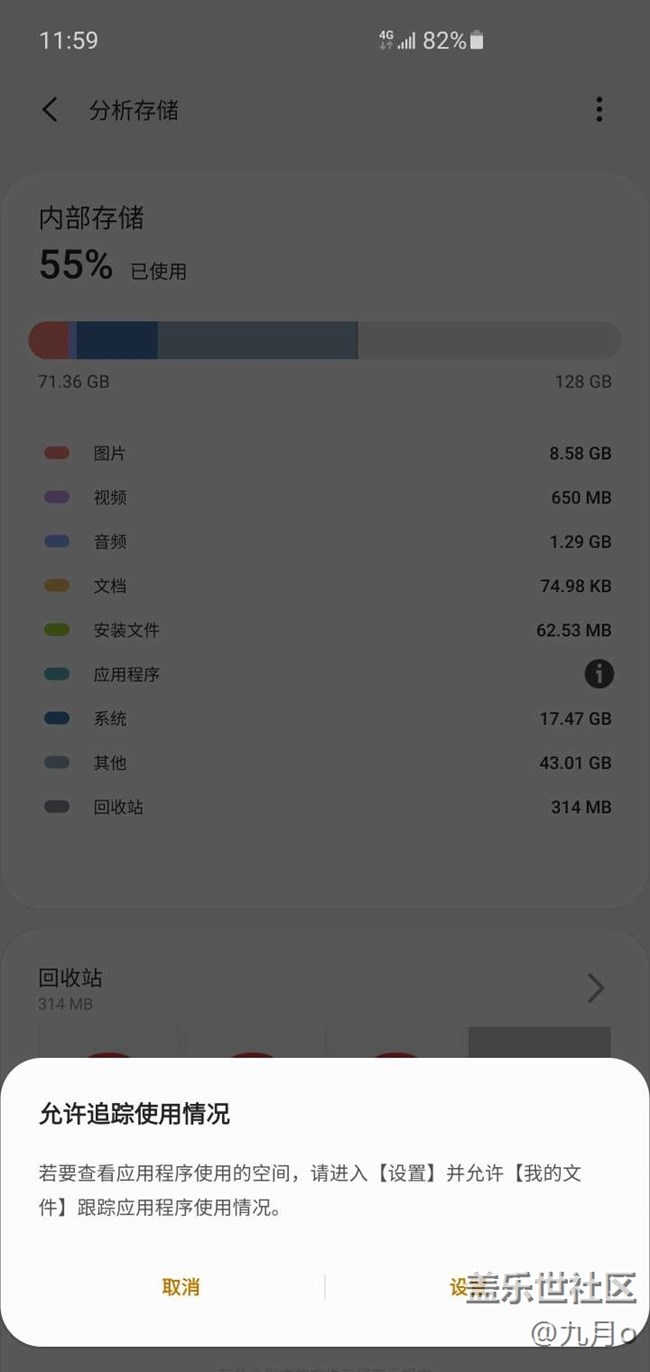Tap 取消 to cancel the dialog
The width and height of the screenshot is (650, 1372).
(x=181, y=1287)
